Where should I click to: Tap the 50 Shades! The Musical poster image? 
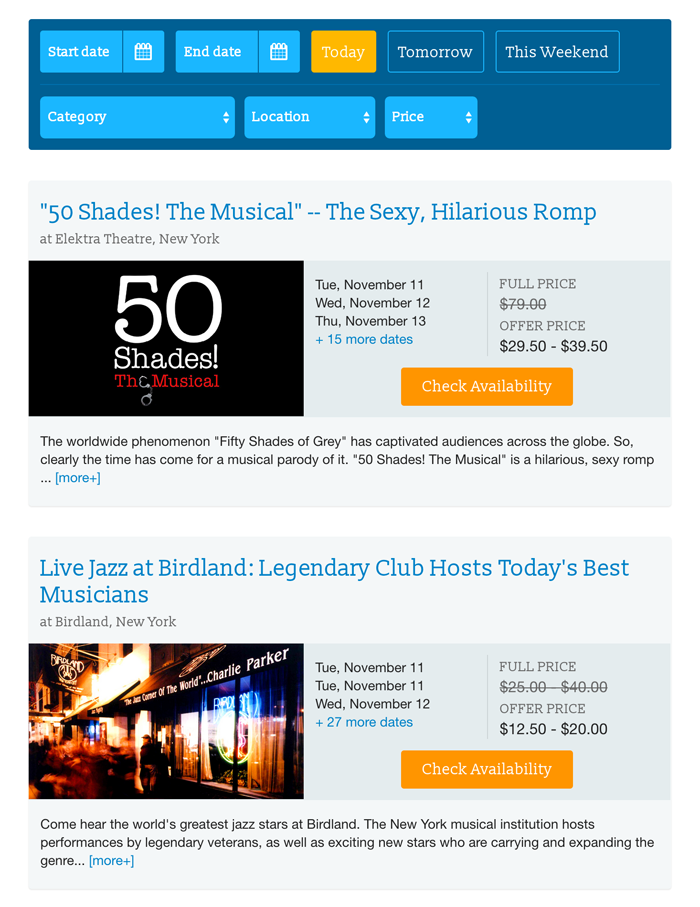click(166, 338)
